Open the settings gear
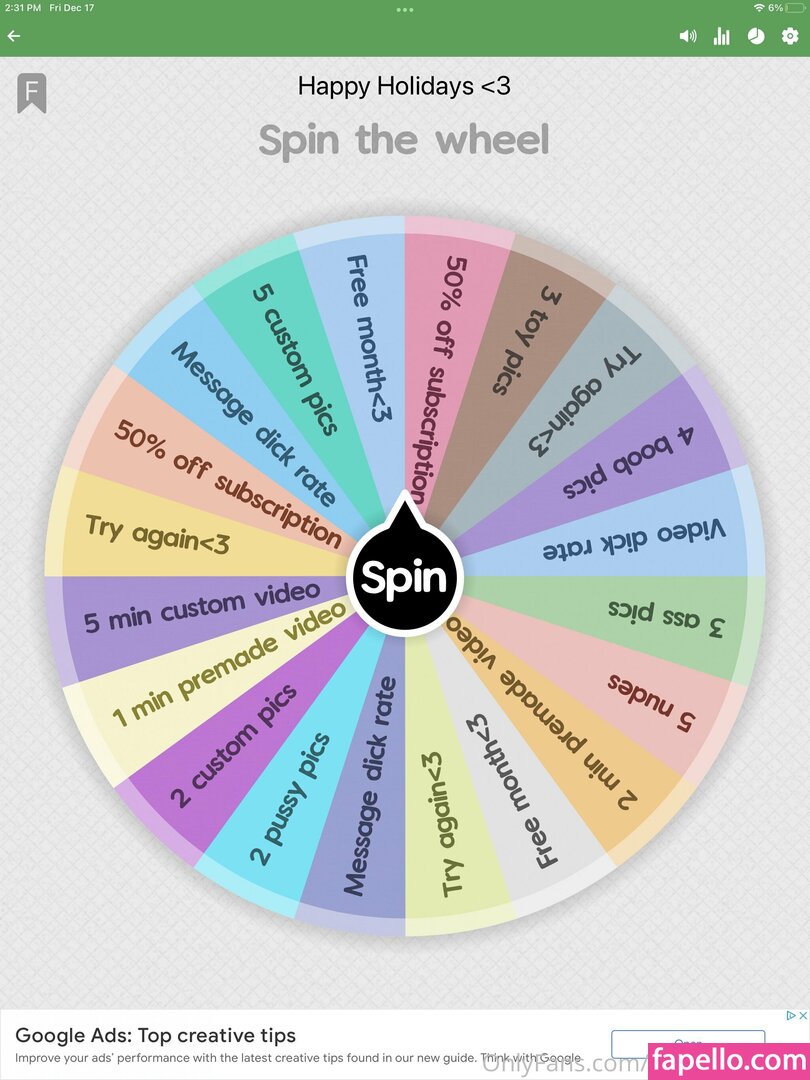810x1080 pixels. pyautogui.click(x=790, y=36)
